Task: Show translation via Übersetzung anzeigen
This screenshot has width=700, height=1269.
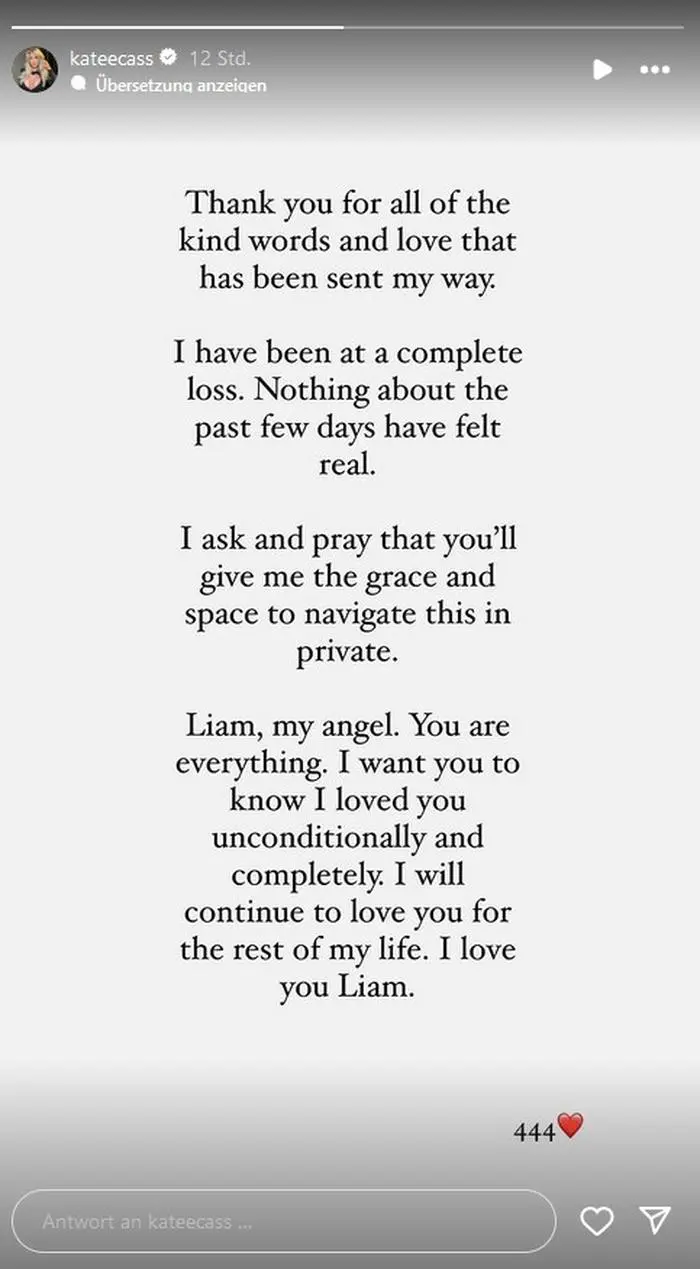Action: 180,86
